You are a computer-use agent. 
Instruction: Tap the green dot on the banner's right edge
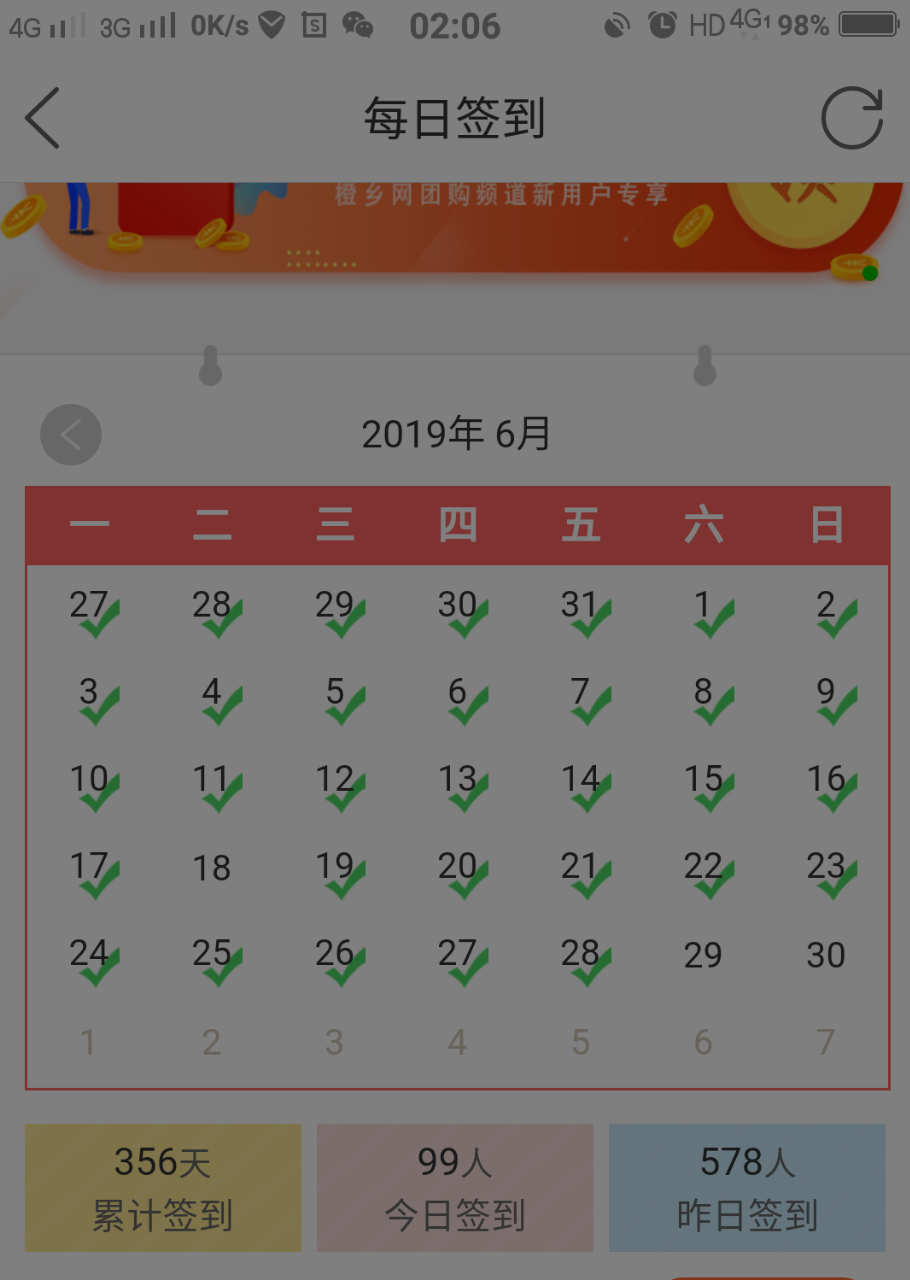(868, 272)
